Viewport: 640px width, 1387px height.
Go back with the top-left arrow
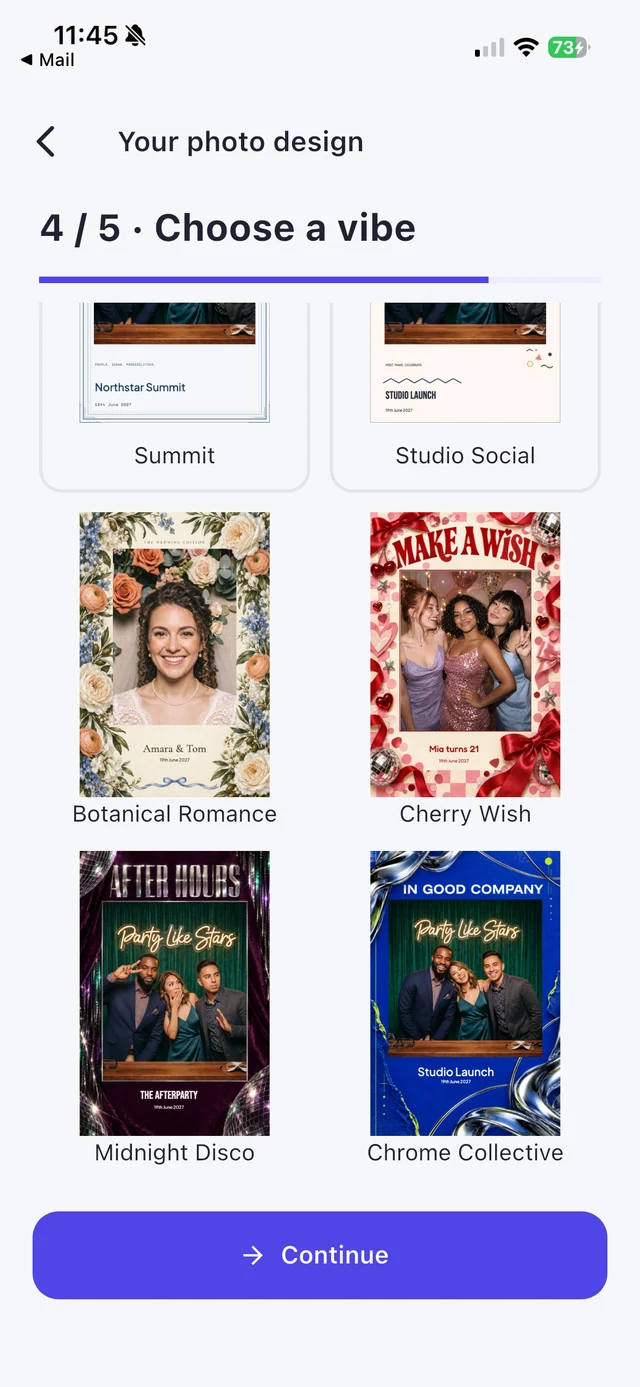point(46,142)
